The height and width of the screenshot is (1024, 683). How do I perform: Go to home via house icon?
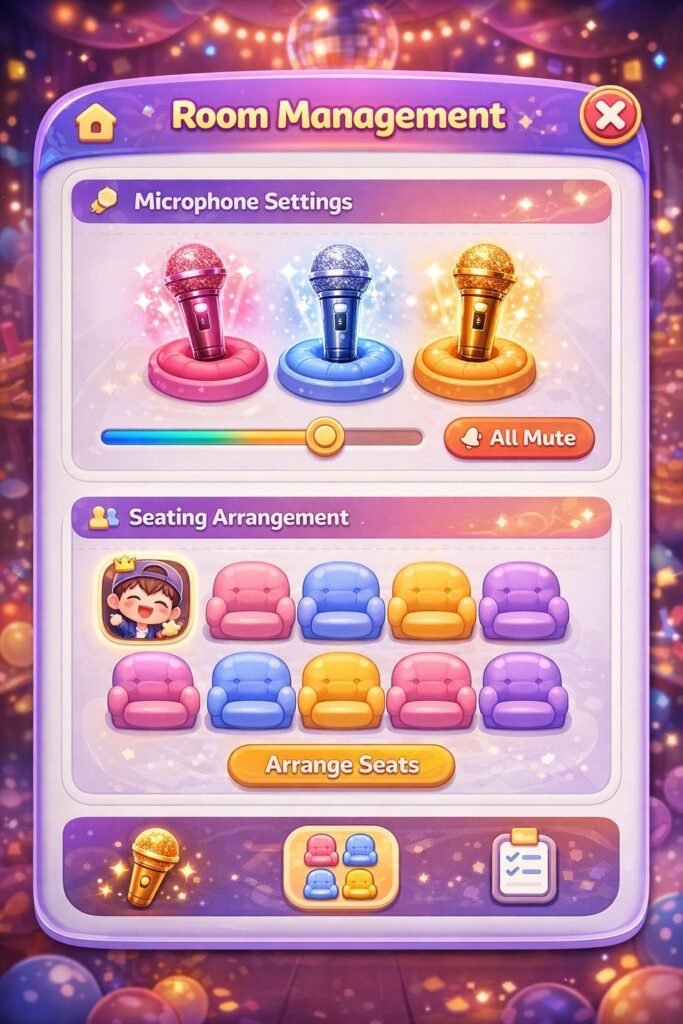[96, 123]
